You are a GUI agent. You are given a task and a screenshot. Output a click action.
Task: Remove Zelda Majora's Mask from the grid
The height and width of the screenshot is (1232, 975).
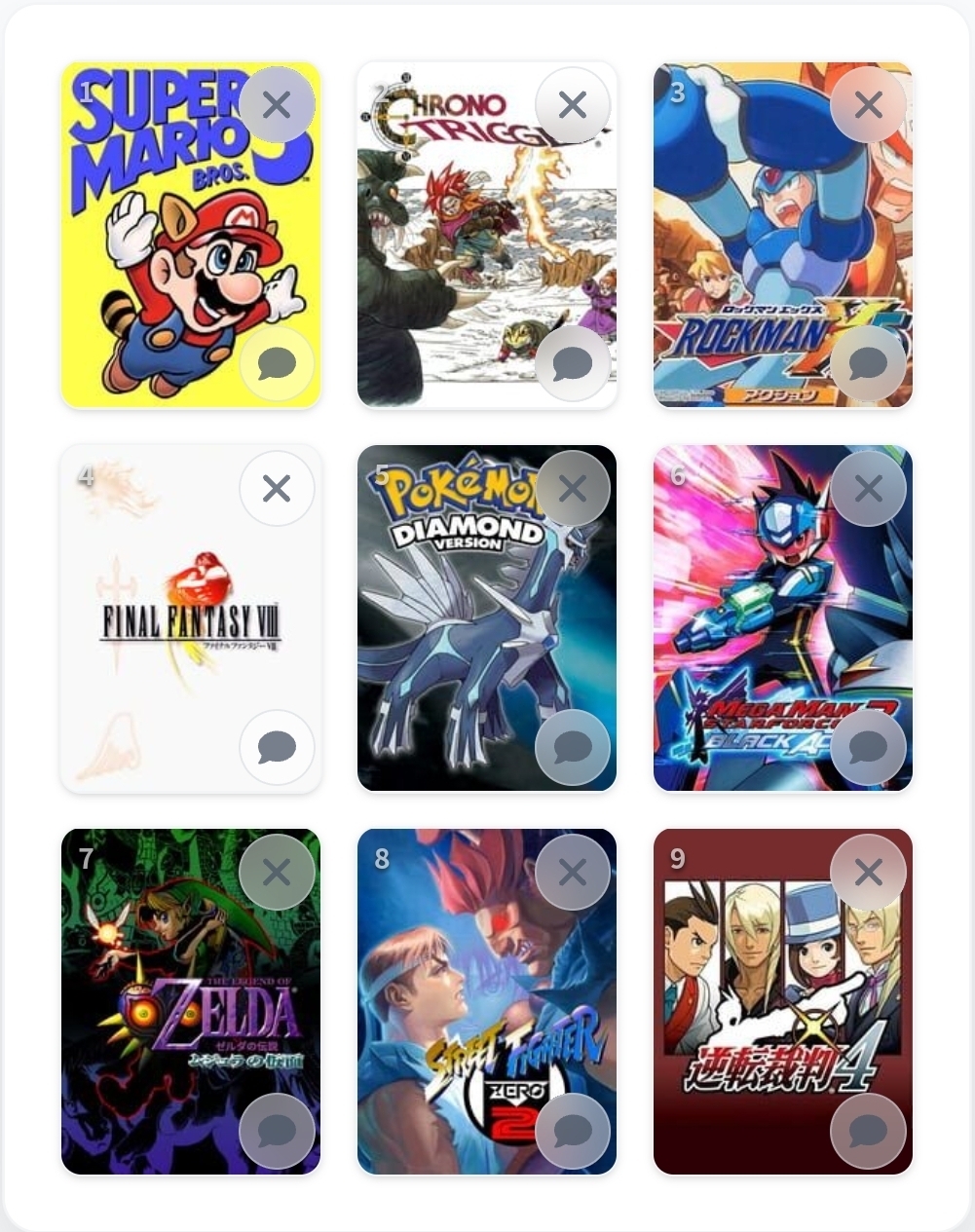tap(277, 873)
